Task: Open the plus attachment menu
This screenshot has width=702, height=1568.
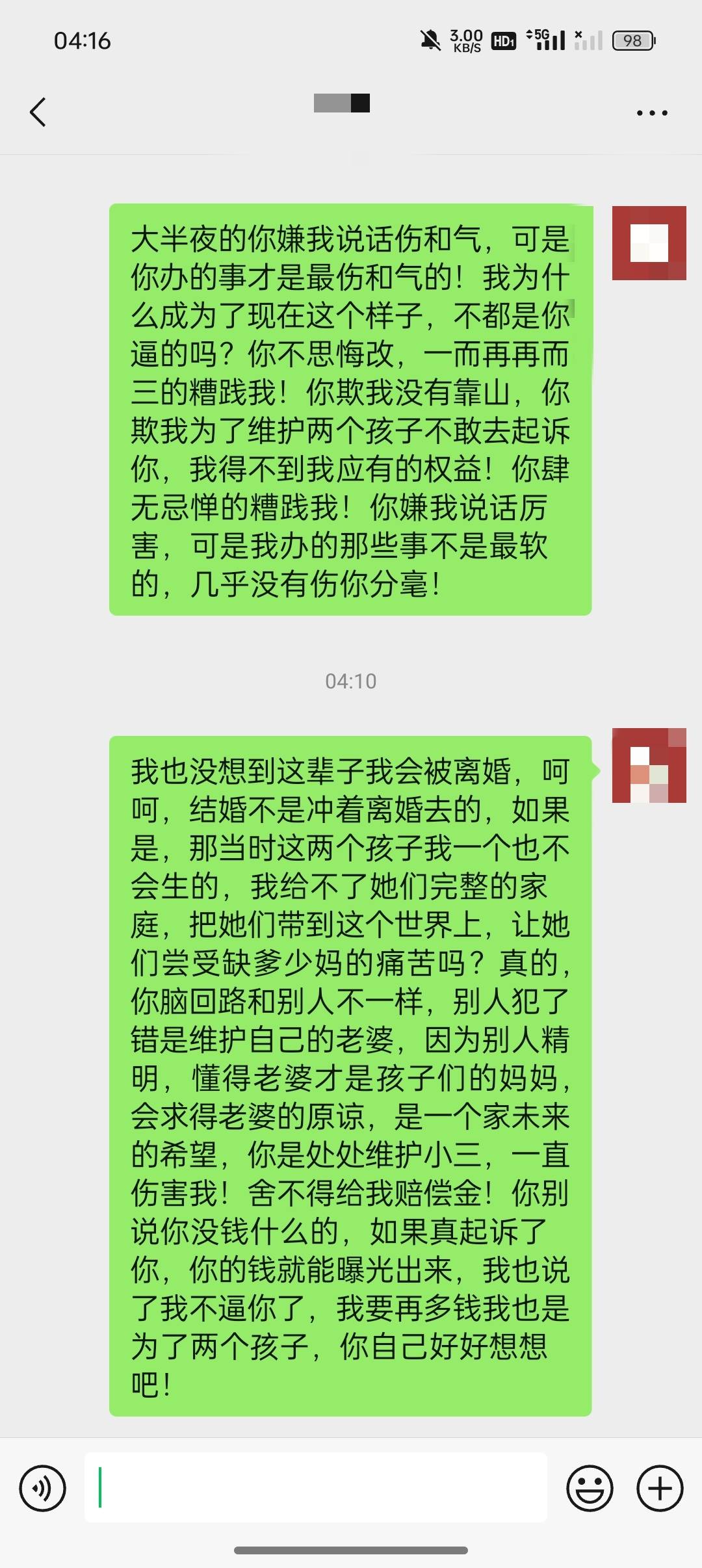Action: click(x=660, y=1488)
